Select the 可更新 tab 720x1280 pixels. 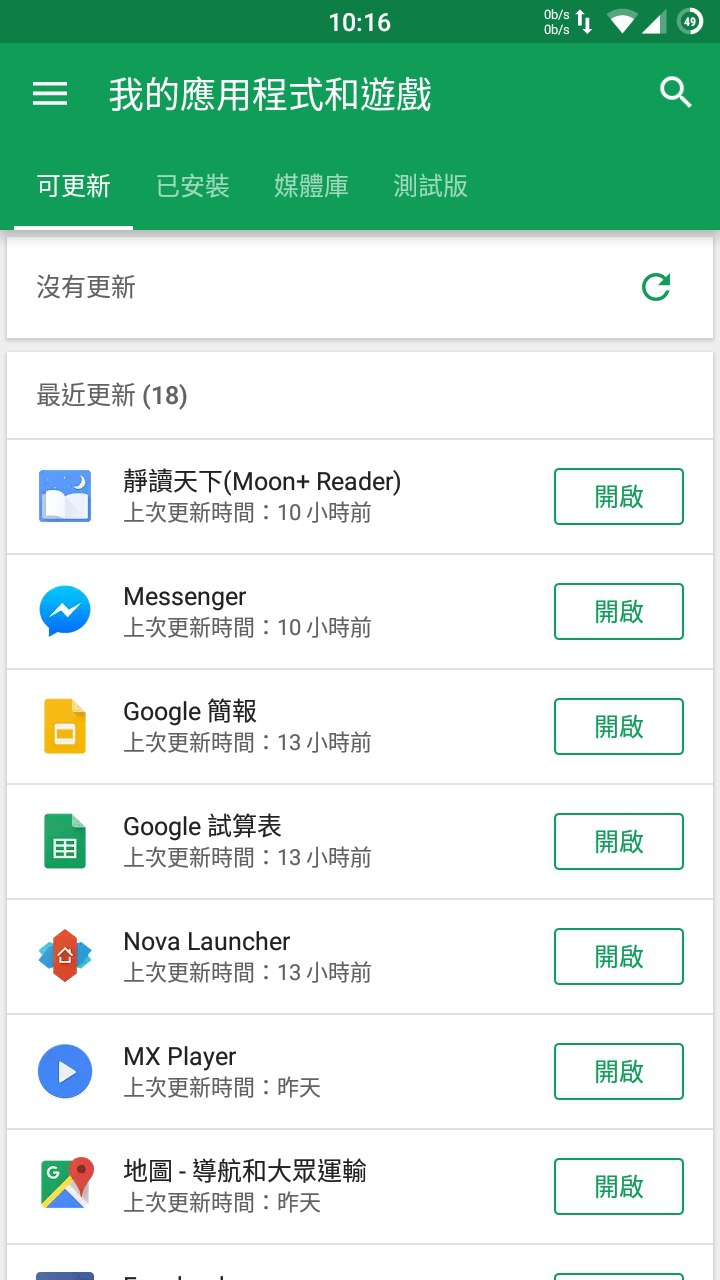[73, 186]
